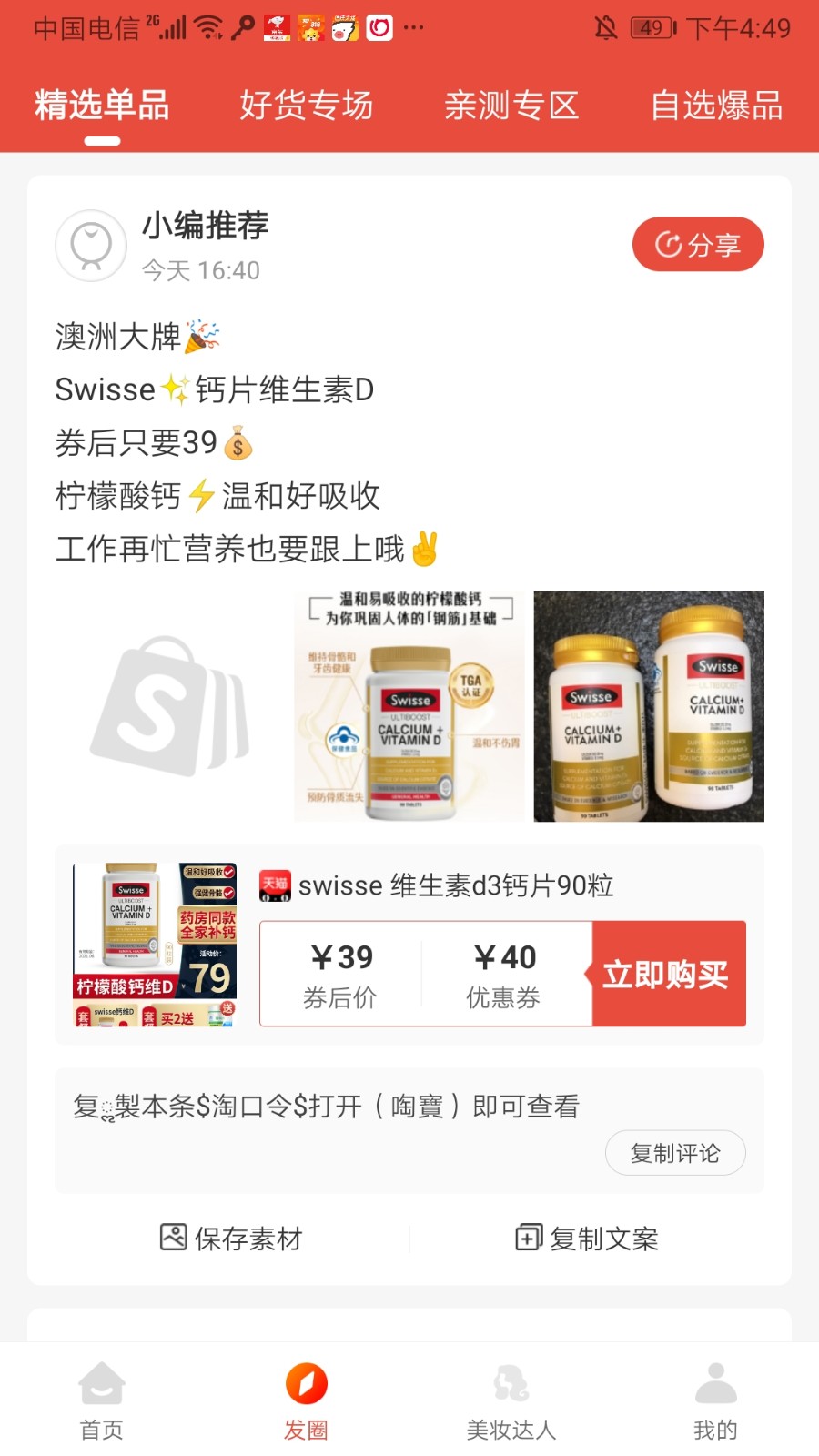
Task: Tap the 发圈 bottom tab
Action: pos(307,1401)
